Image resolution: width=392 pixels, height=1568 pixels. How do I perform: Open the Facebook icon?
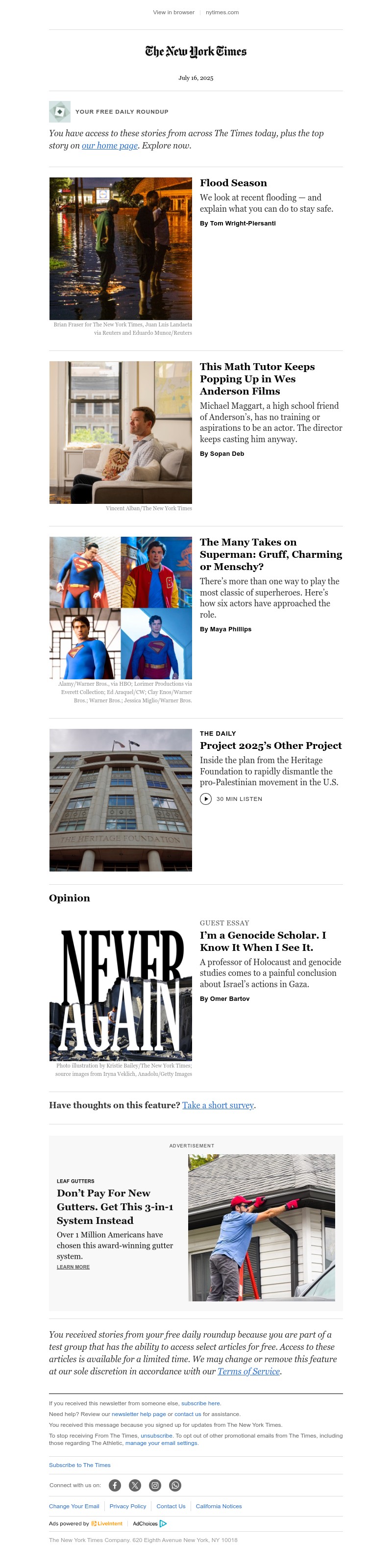pos(115,1485)
